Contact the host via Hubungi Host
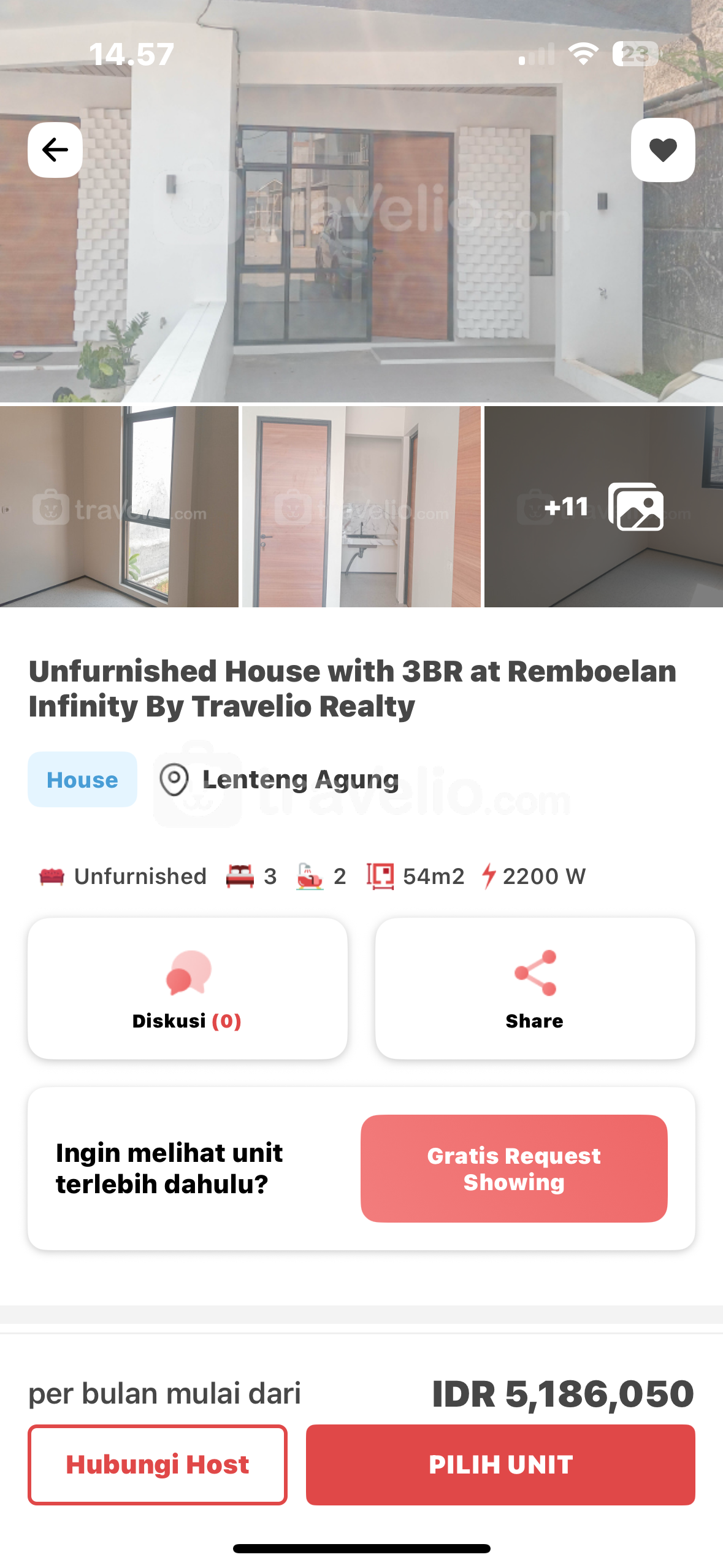The height and width of the screenshot is (1568, 723). click(x=158, y=1464)
